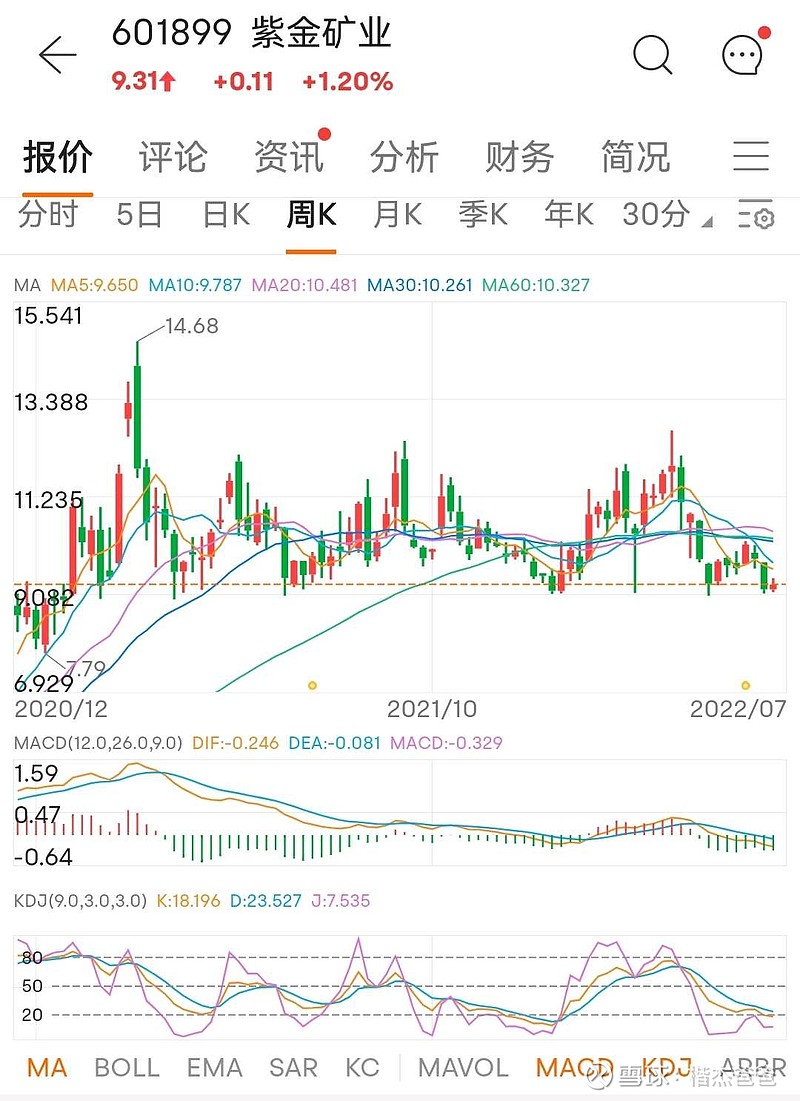This screenshot has height=1101, width=800.
Task: Tap the search magnifier icon
Action: [651, 55]
